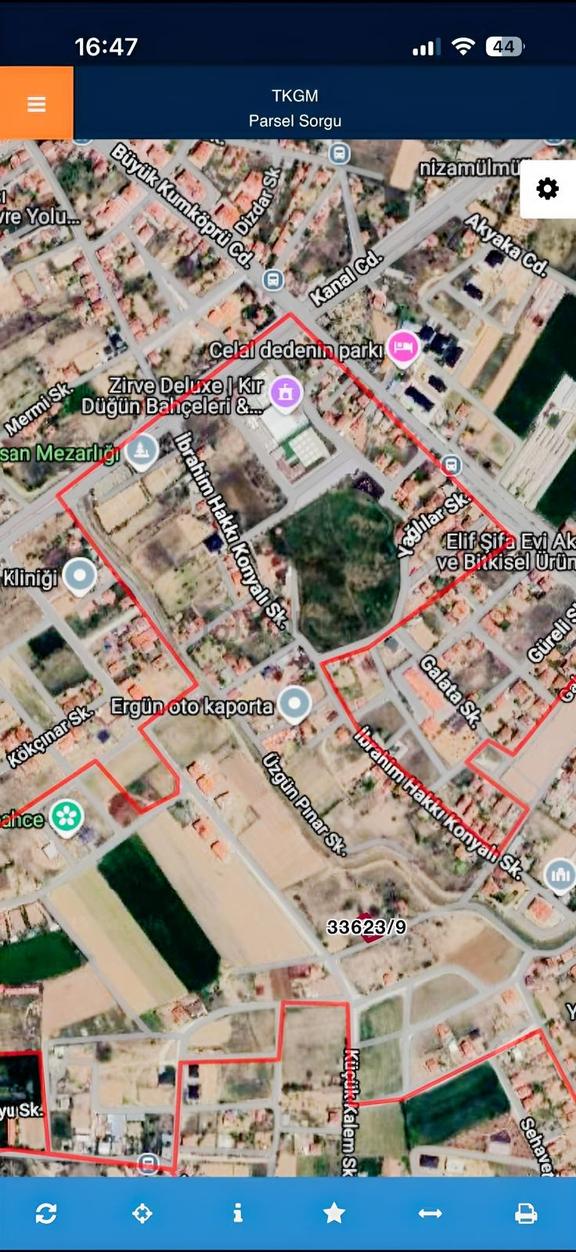The width and height of the screenshot is (576, 1252).
Task: Open map settings gear
Action: (x=547, y=189)
